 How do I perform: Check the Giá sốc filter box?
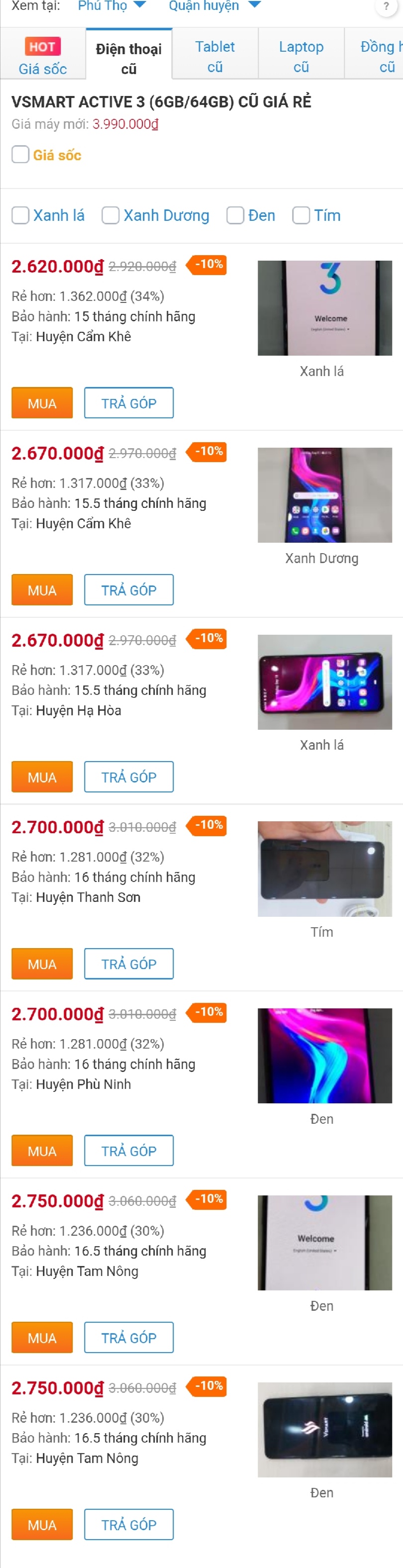tap(21, 155)
